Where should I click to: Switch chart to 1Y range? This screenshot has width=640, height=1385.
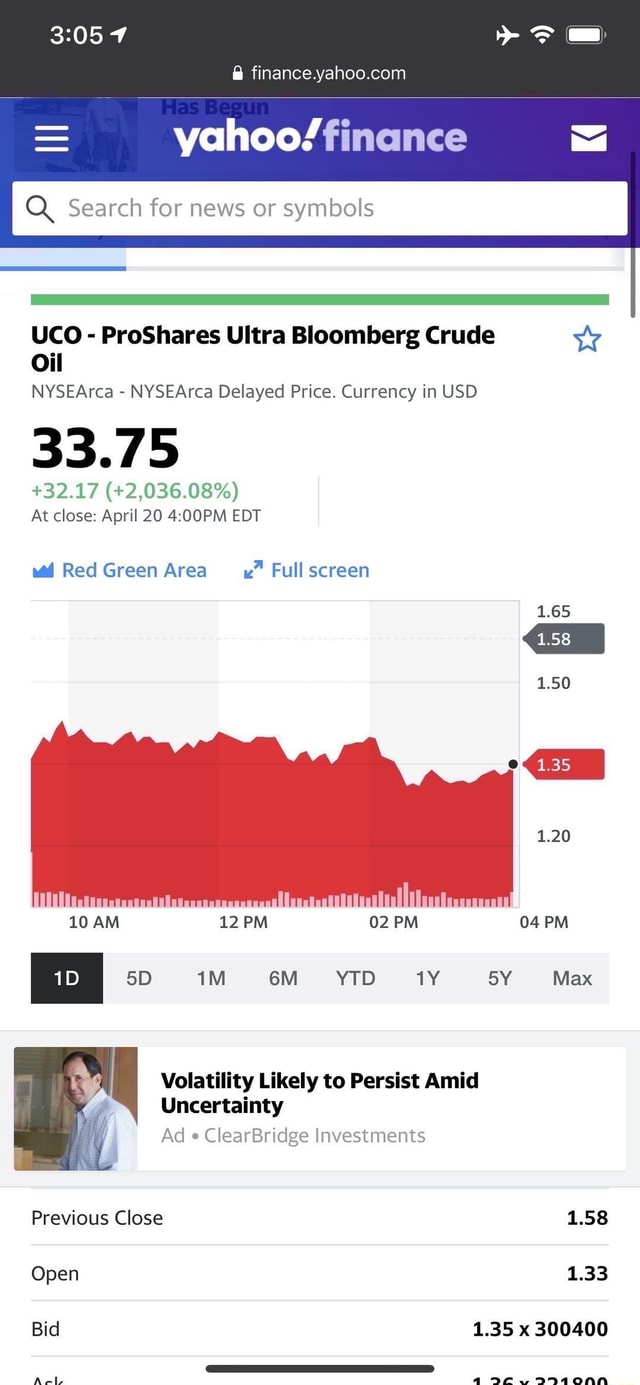[427, 978]
